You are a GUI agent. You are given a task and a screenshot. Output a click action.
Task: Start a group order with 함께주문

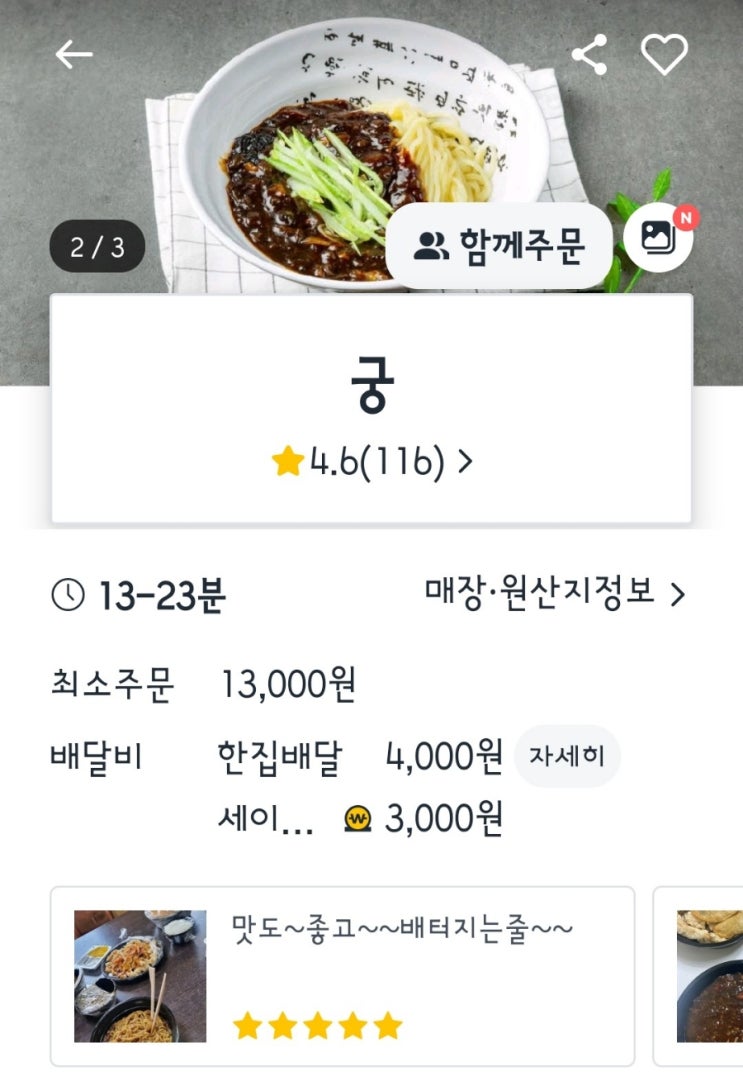[499, 246]
